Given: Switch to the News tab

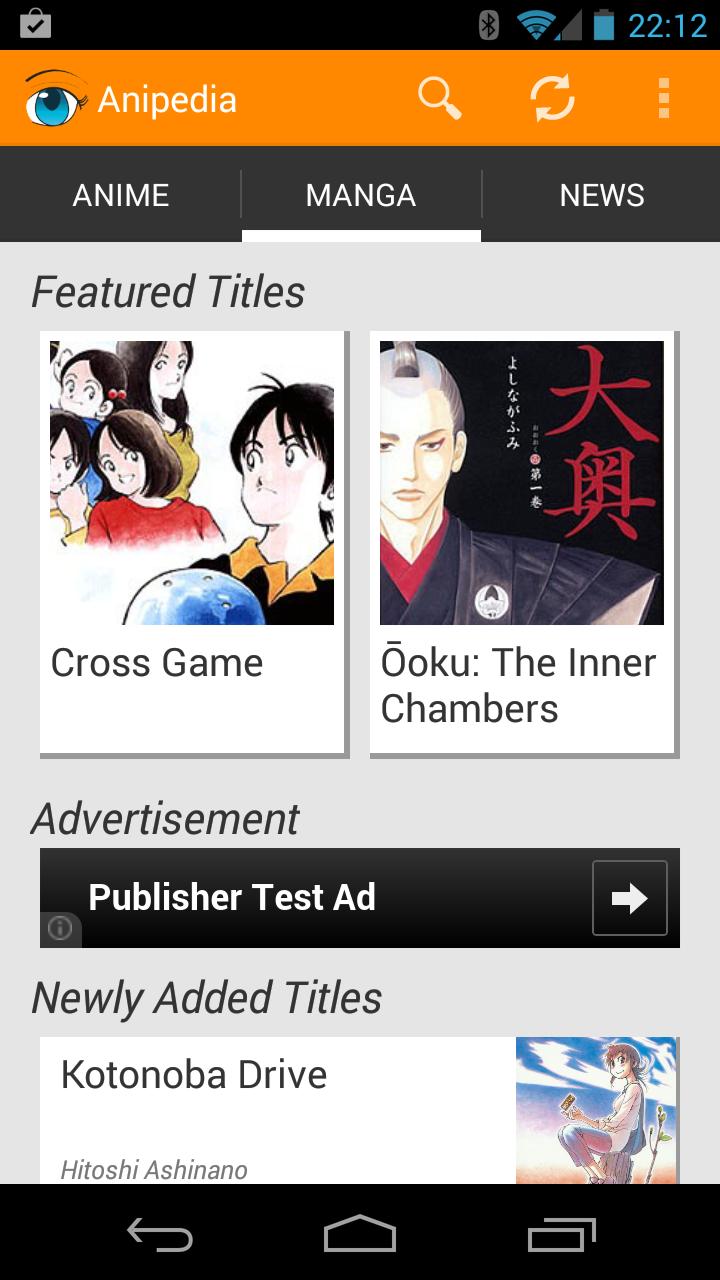Looking at the screenshot, I should (601, 195).
